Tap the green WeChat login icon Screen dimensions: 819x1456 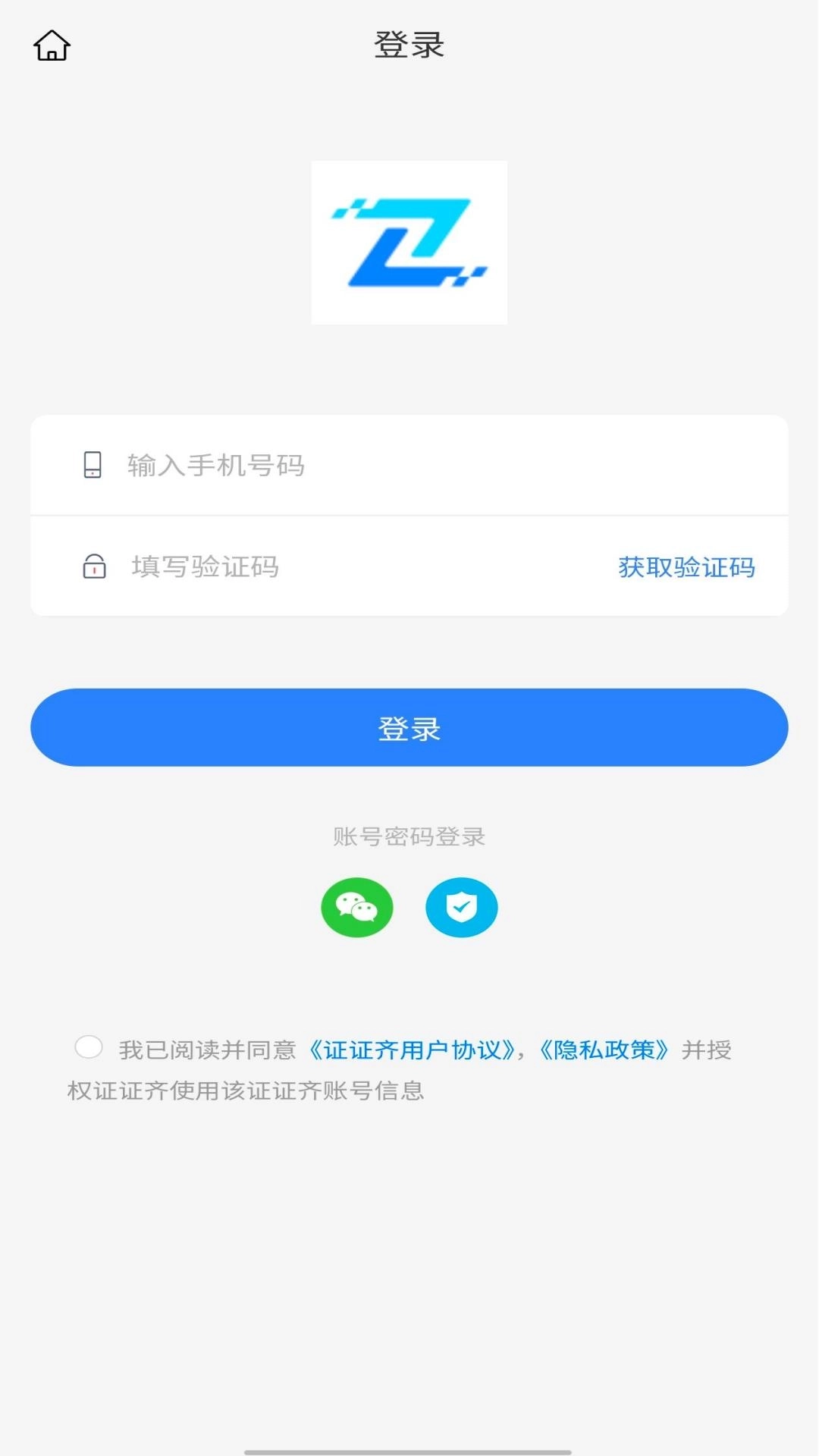pos(356,907)
